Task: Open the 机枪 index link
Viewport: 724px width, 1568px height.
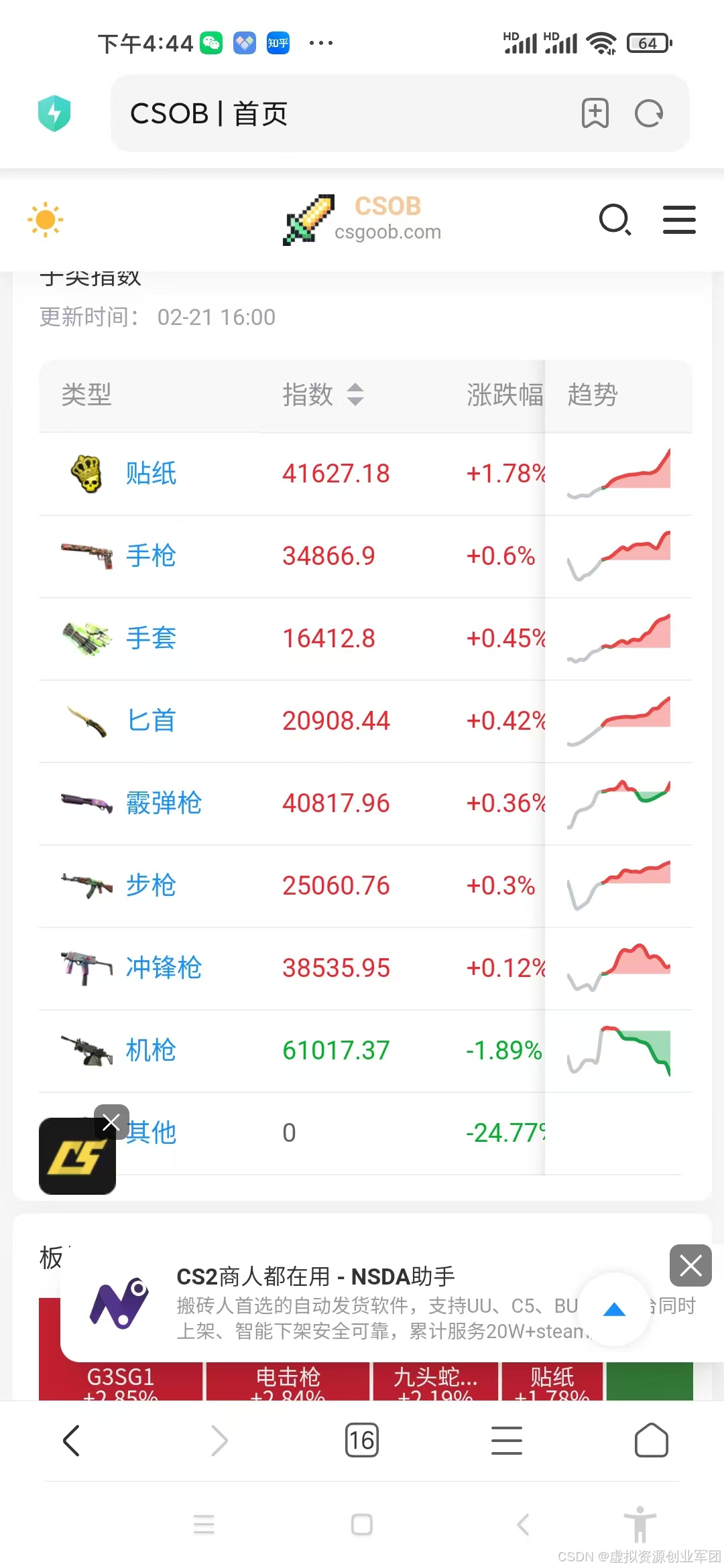Action: point(151,1051)
